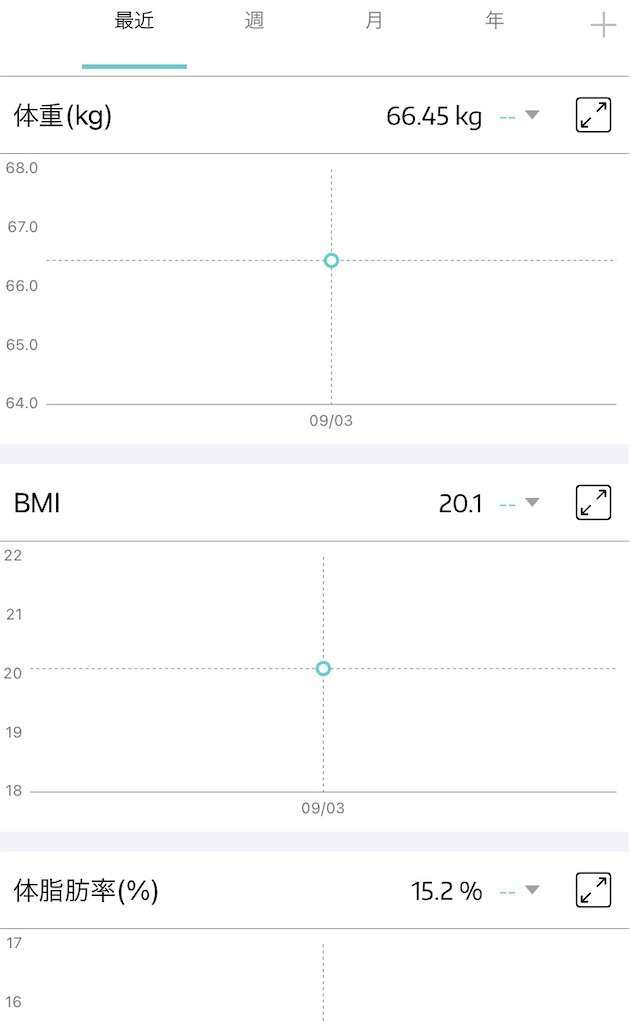Tap the 09/03 data point on BMI chart
Image resolution: width=630 pixels, height=1024 pixels.
click(x=323, y=668)
